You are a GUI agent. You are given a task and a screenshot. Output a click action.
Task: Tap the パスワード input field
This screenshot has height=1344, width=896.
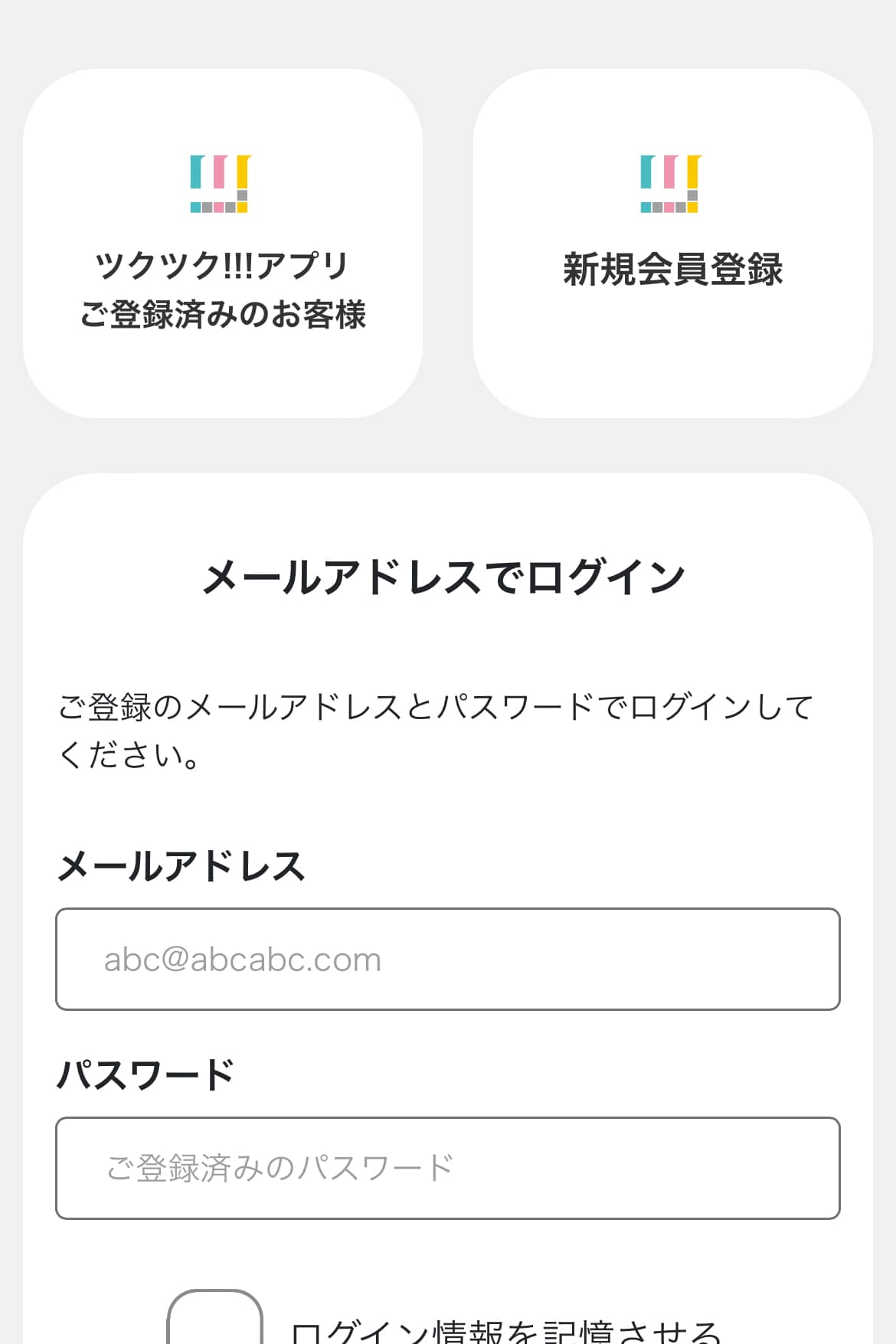point(448,1168)
